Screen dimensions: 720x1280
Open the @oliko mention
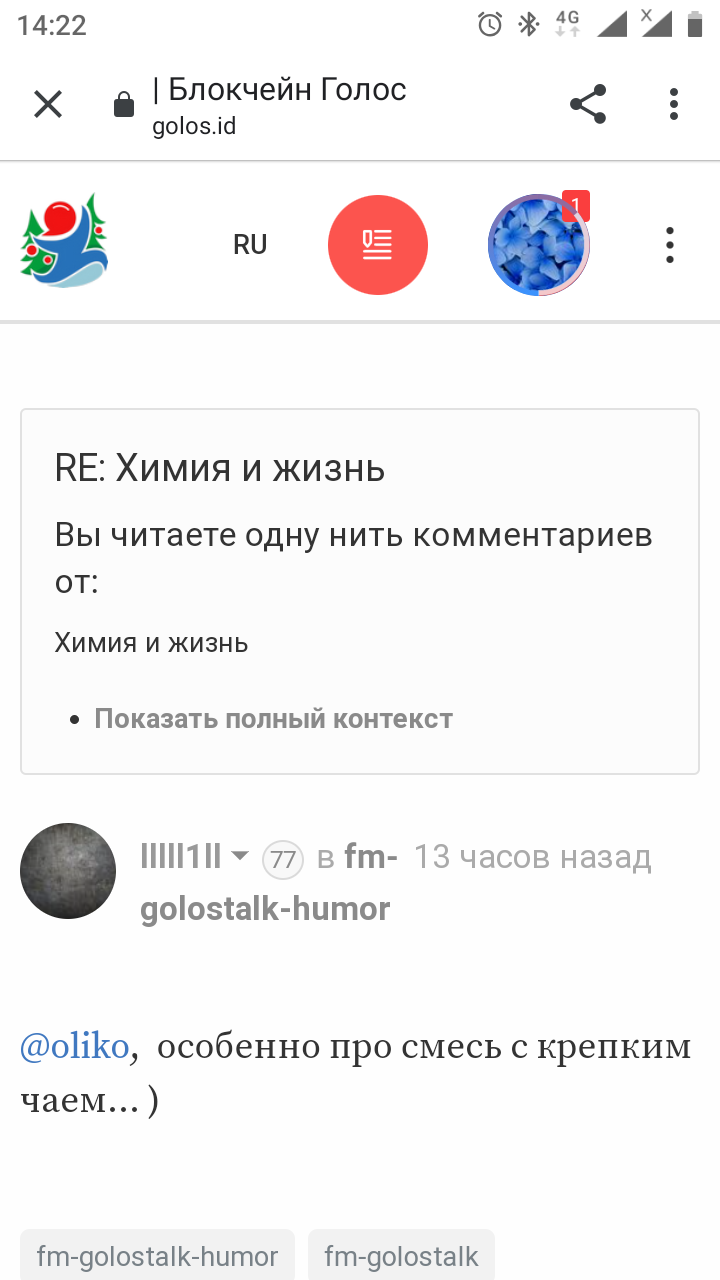[x=74, y=1046]
